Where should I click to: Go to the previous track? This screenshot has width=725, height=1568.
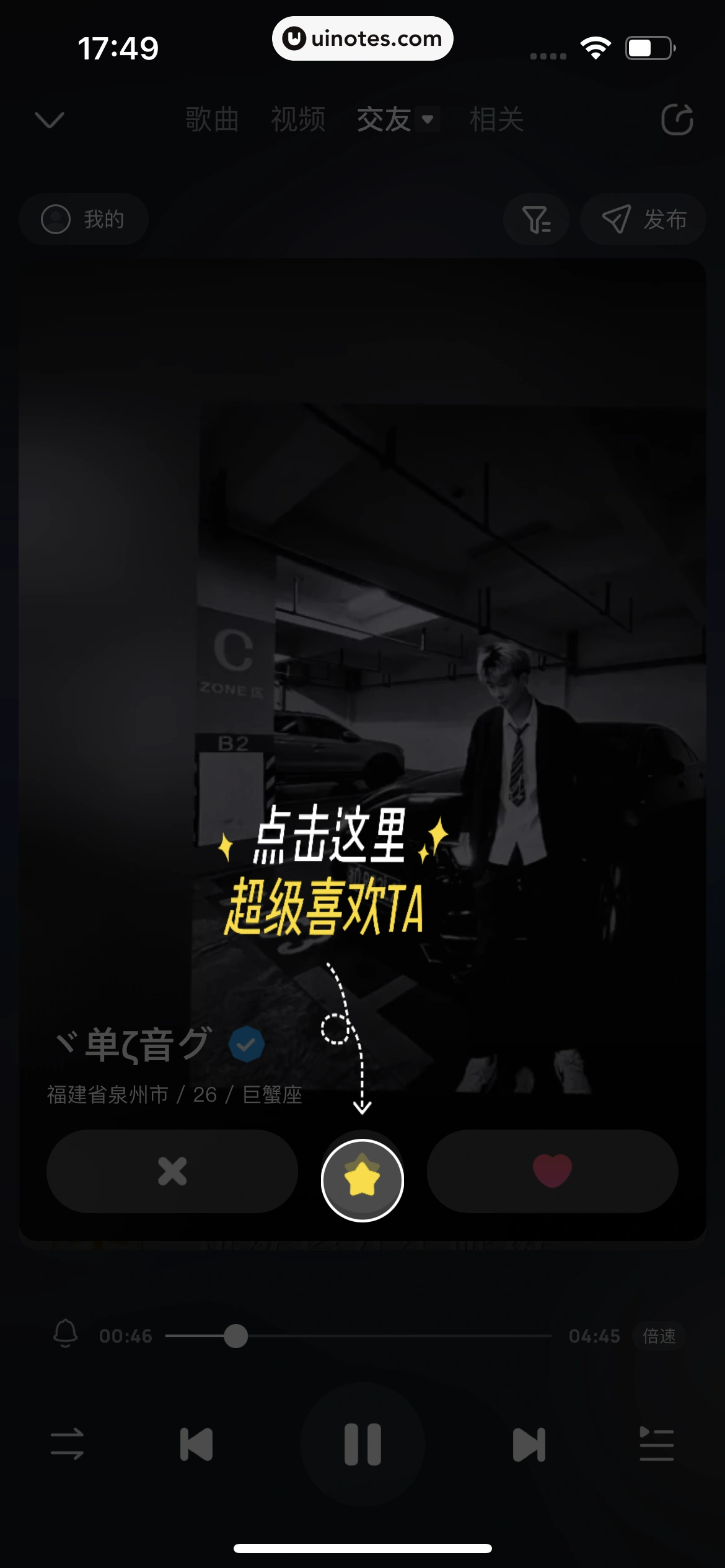tap(196, 1444)
